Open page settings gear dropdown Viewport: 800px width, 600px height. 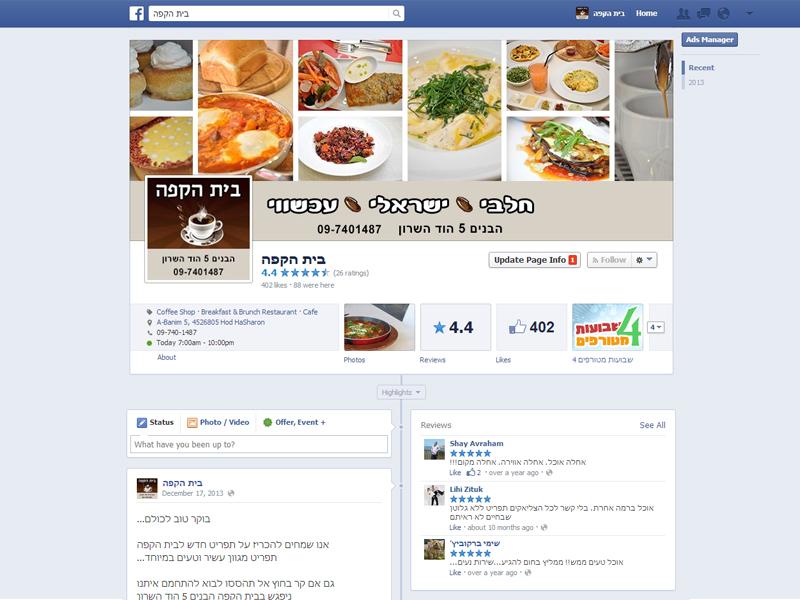tap(645, 260)
